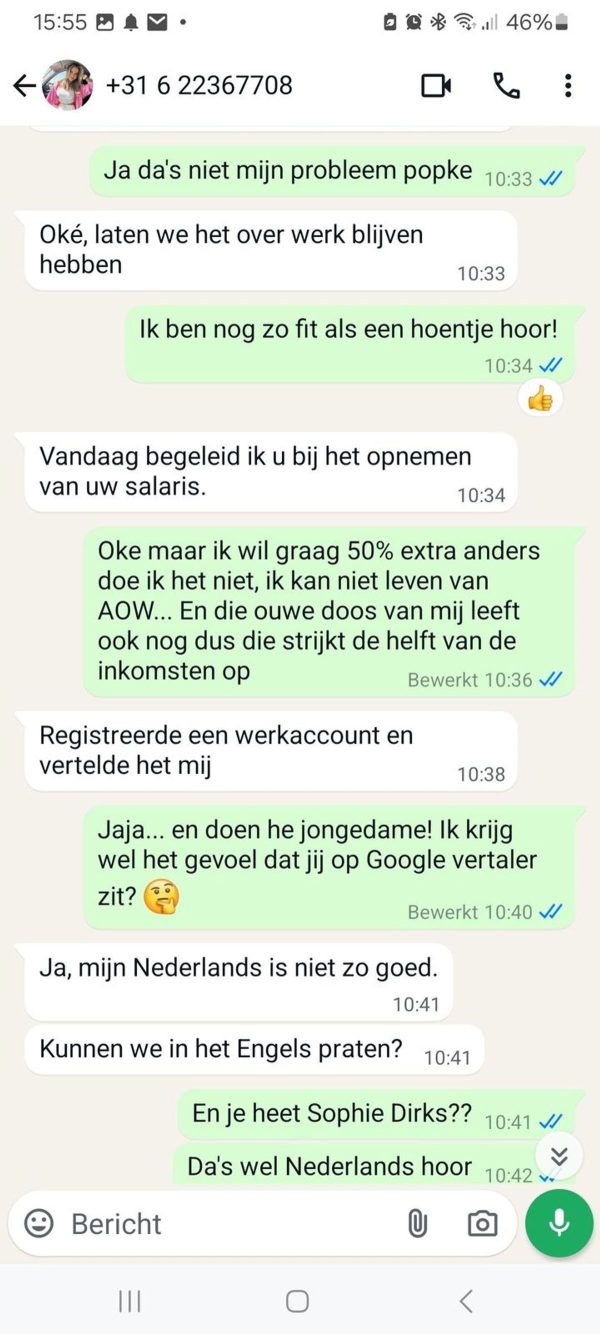This screenshot has height=1334, width=600.
Task: View the thumbs-up reaction on the message
Action: coord(540,400)
